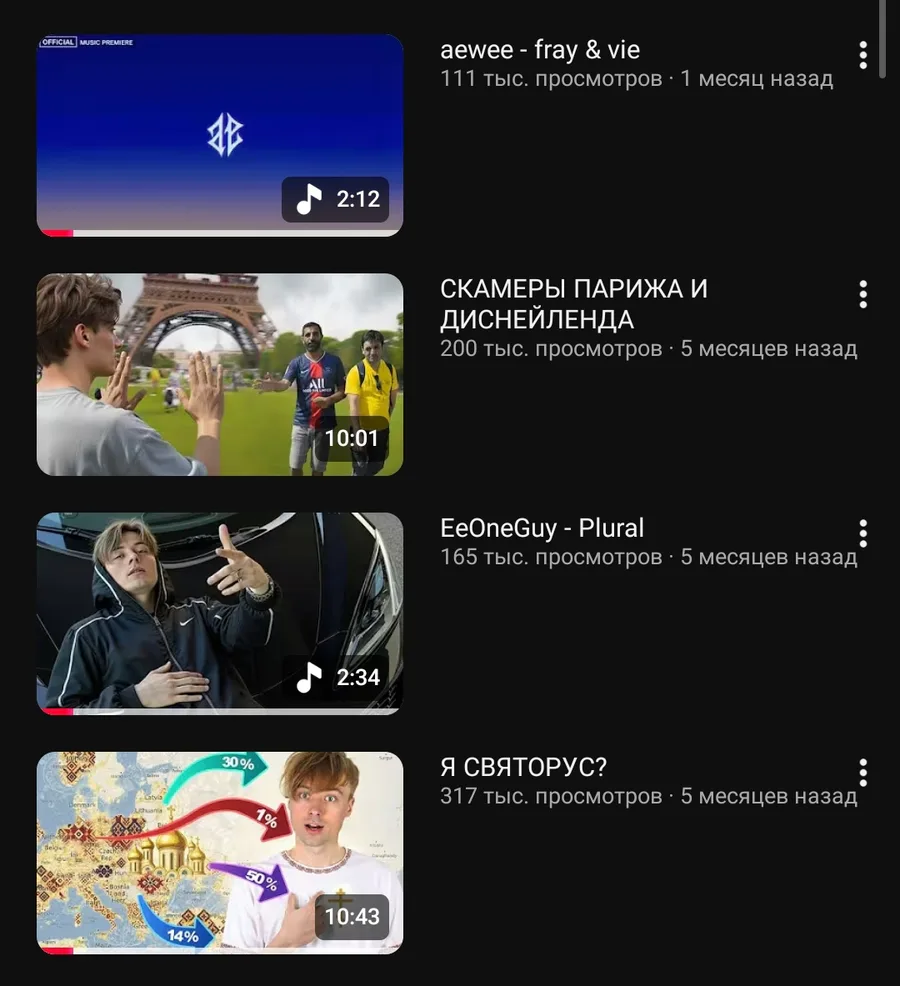Viewport: 900px width, 986px height.
Task: Open the Я СВЯТОРУС? video thumbnail
Action: (220, 852)
